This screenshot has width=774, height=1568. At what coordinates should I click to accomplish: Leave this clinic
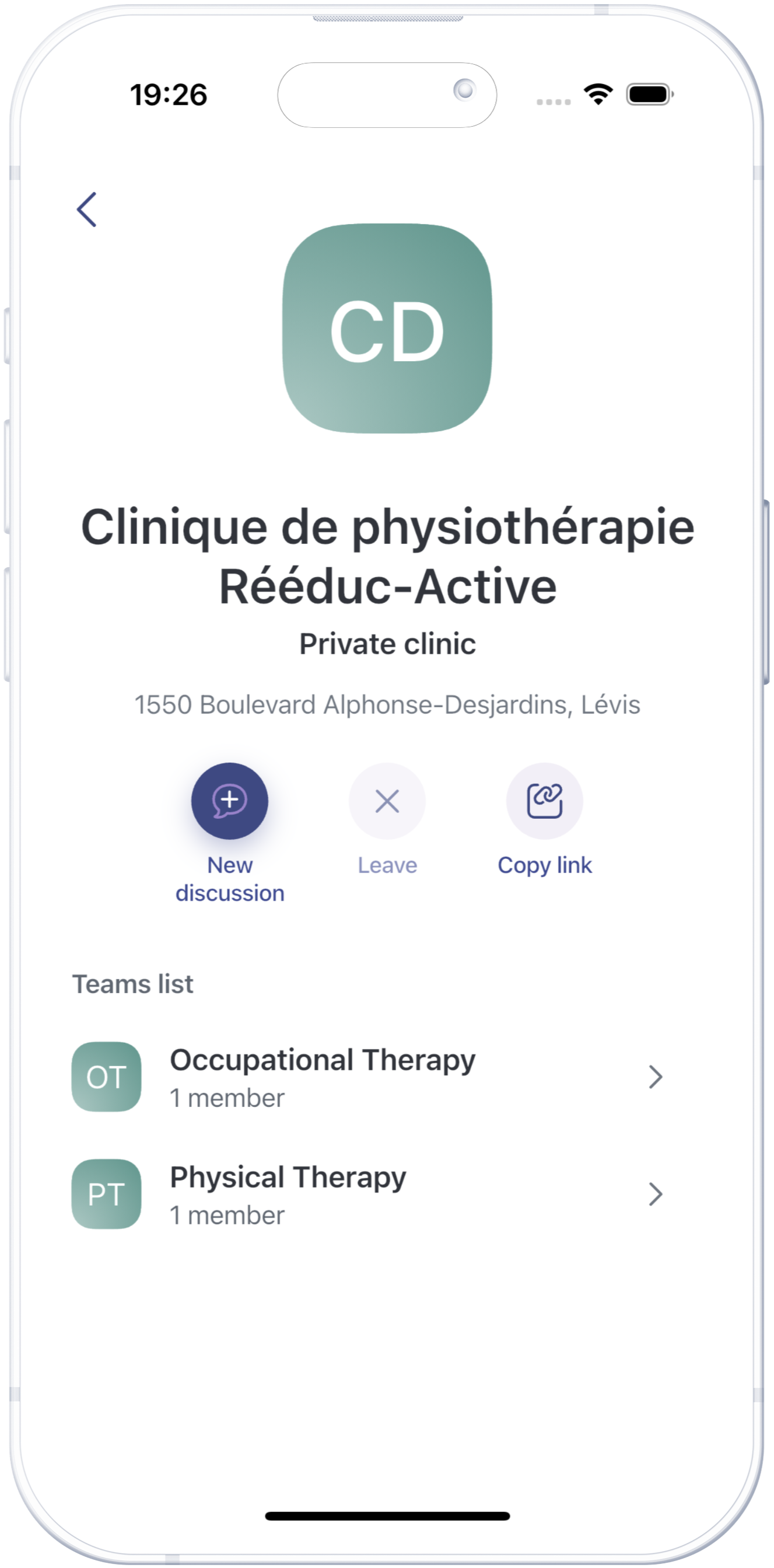pyautogui.click(x=387, y=801)
